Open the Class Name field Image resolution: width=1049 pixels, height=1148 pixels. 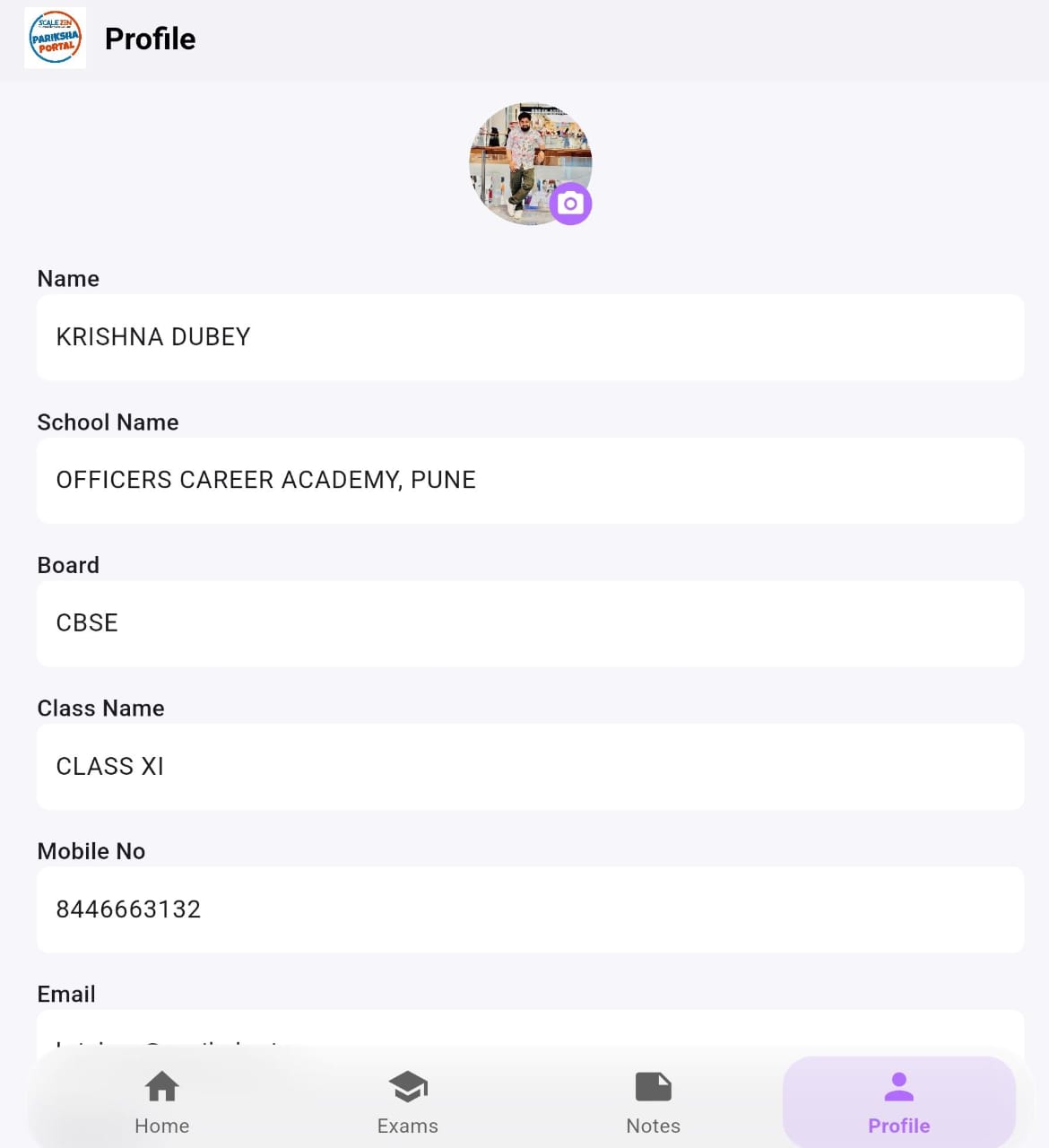point(530,767)
